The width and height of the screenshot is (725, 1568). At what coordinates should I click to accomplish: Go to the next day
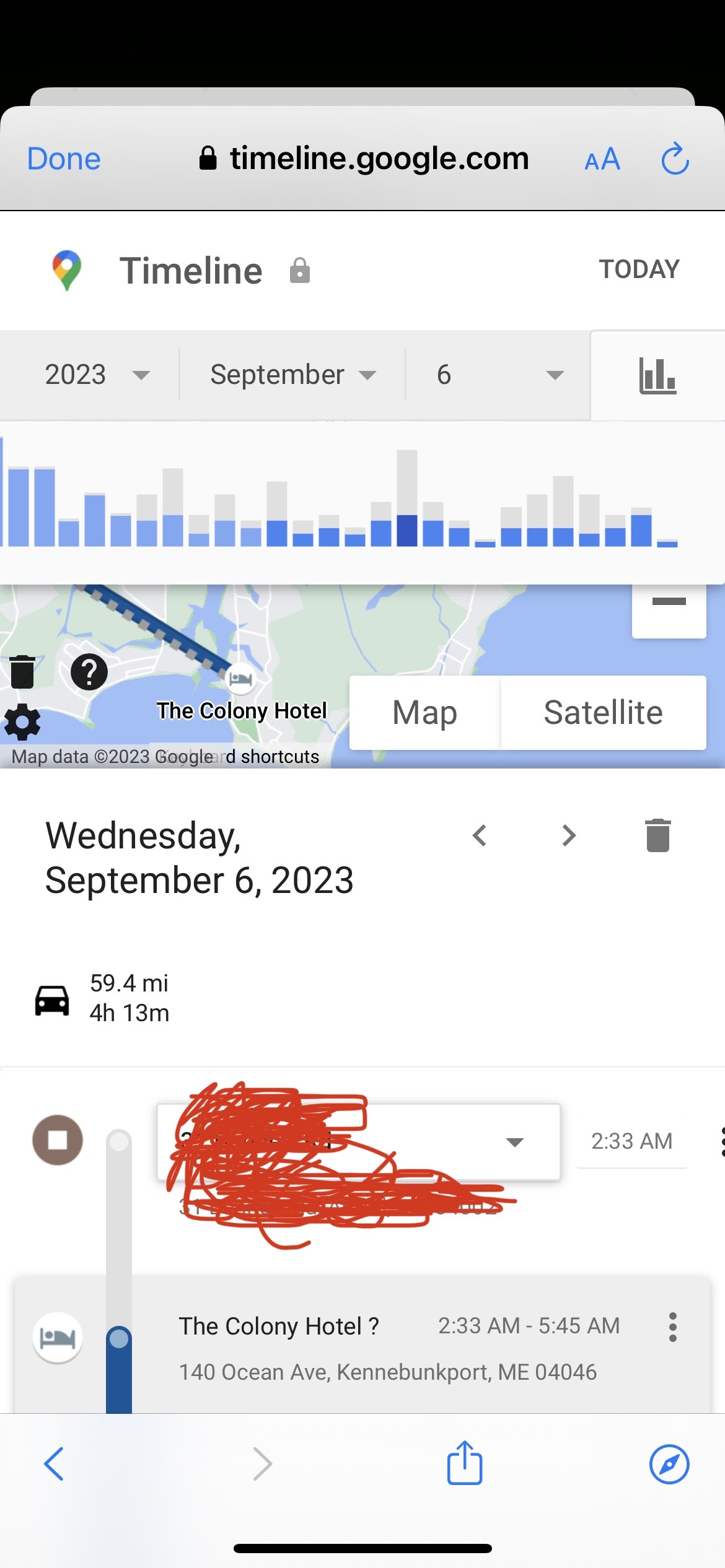569,835
